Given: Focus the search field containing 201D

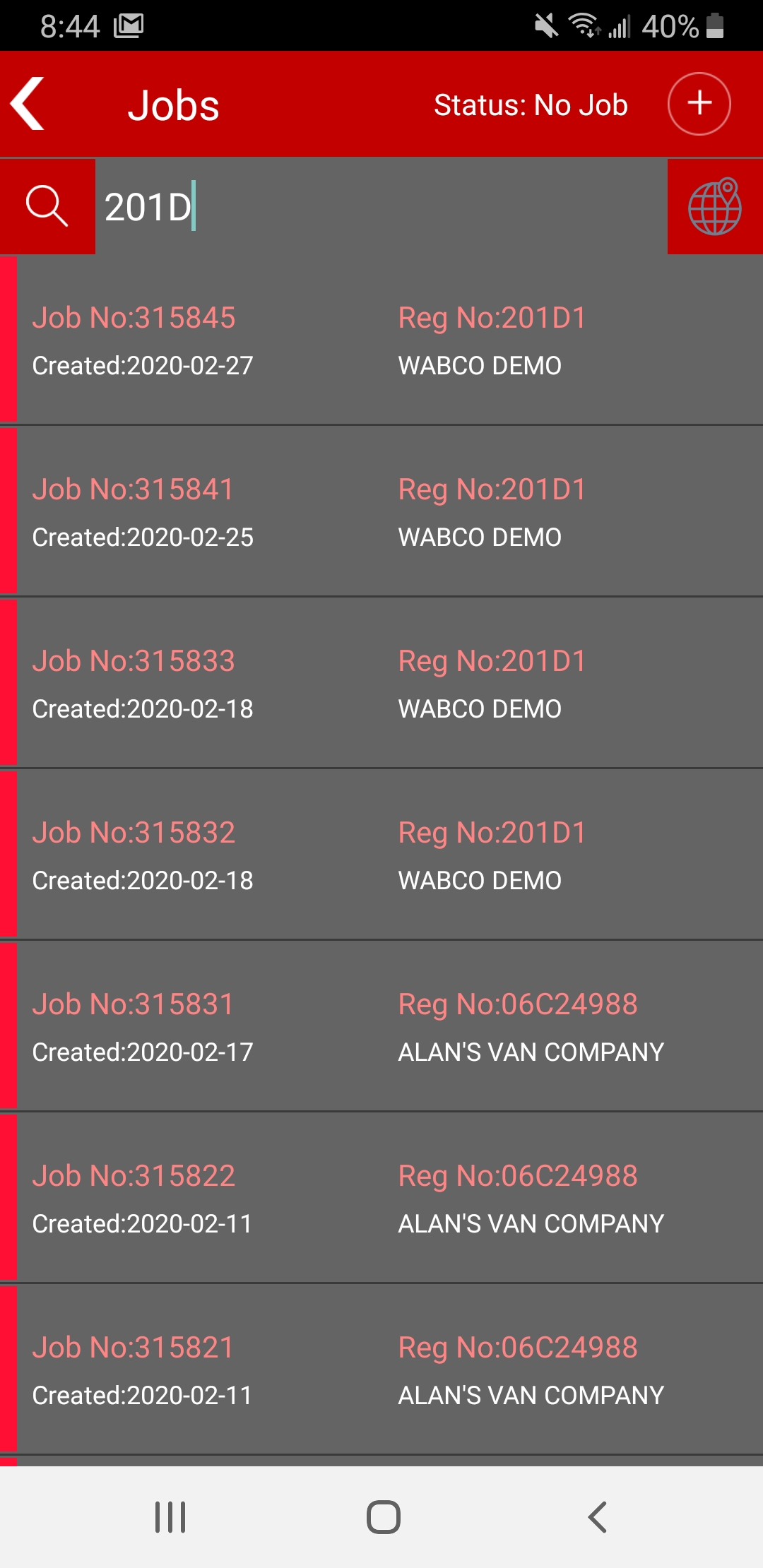Looking at the screenshot, I should (381, 206).
